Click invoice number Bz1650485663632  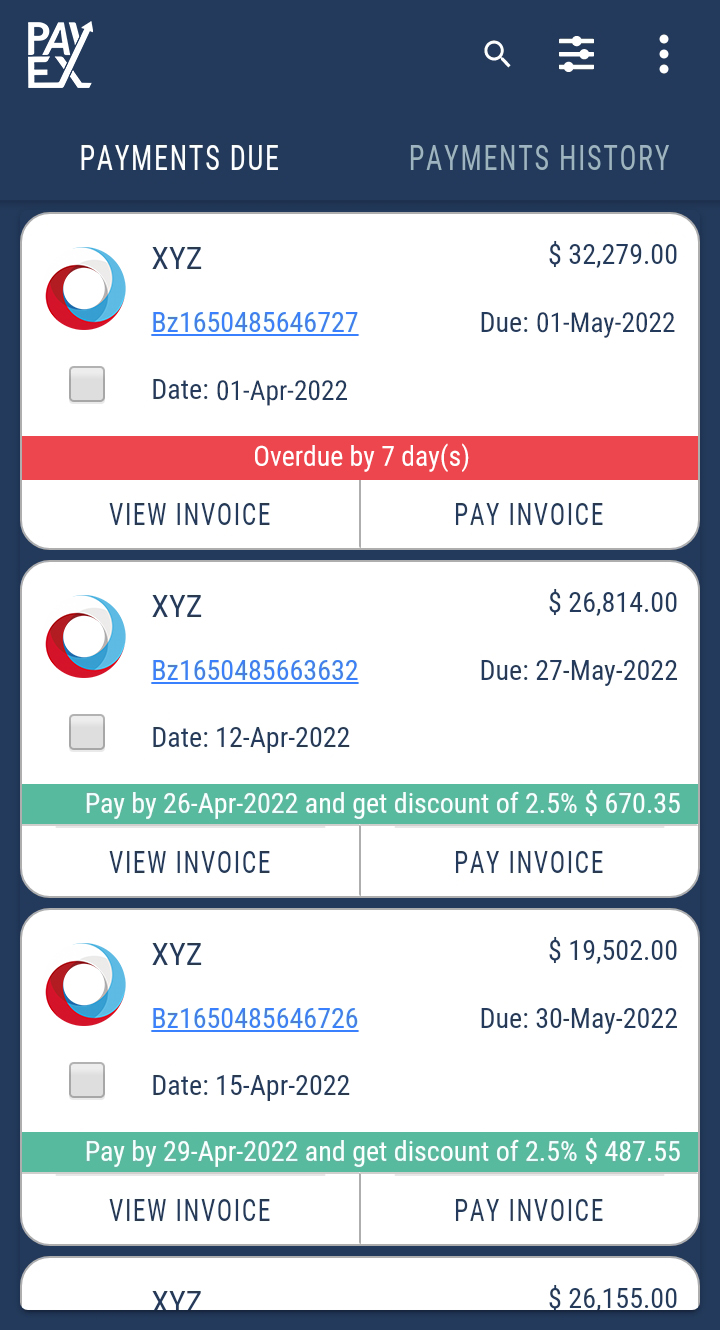(x=254, y=671)
